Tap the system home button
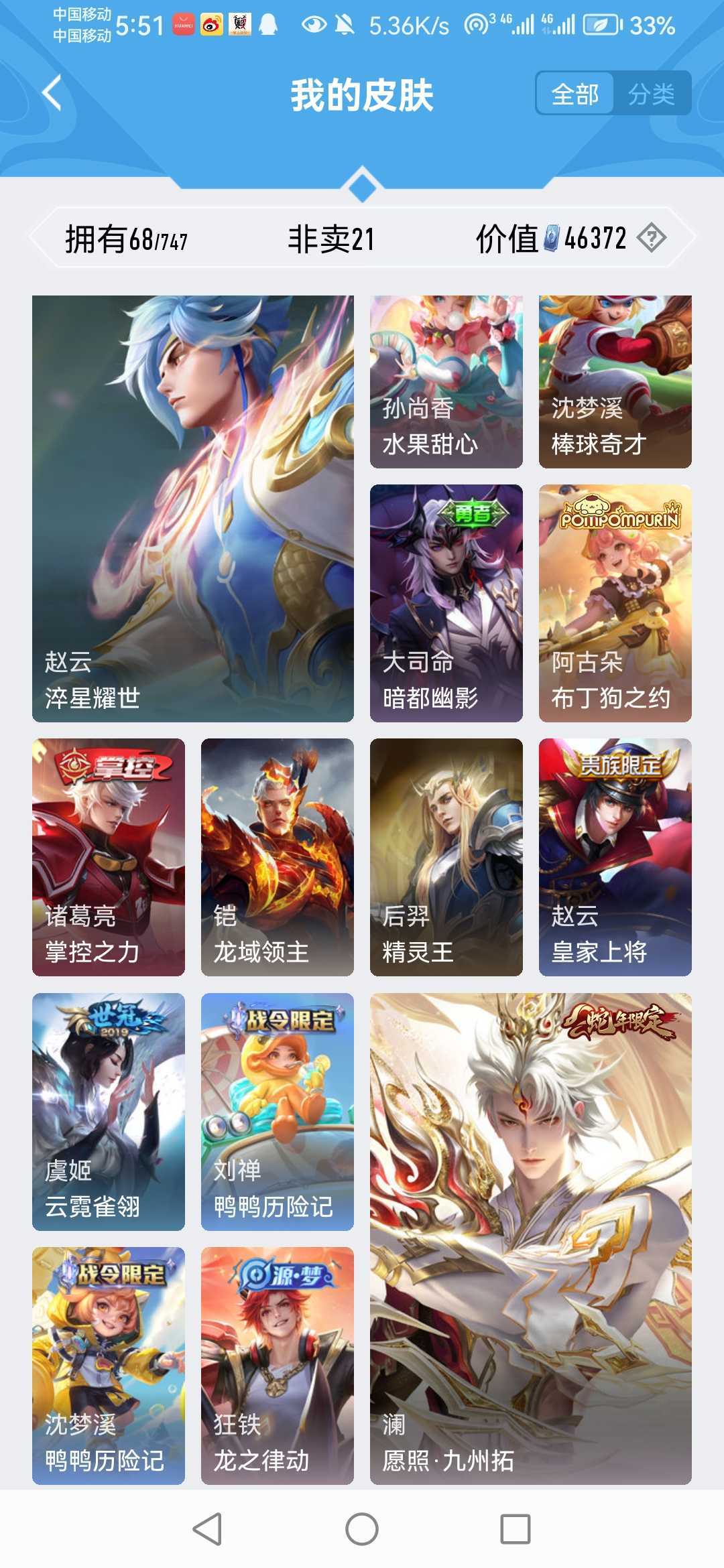 coord(362,1529)
